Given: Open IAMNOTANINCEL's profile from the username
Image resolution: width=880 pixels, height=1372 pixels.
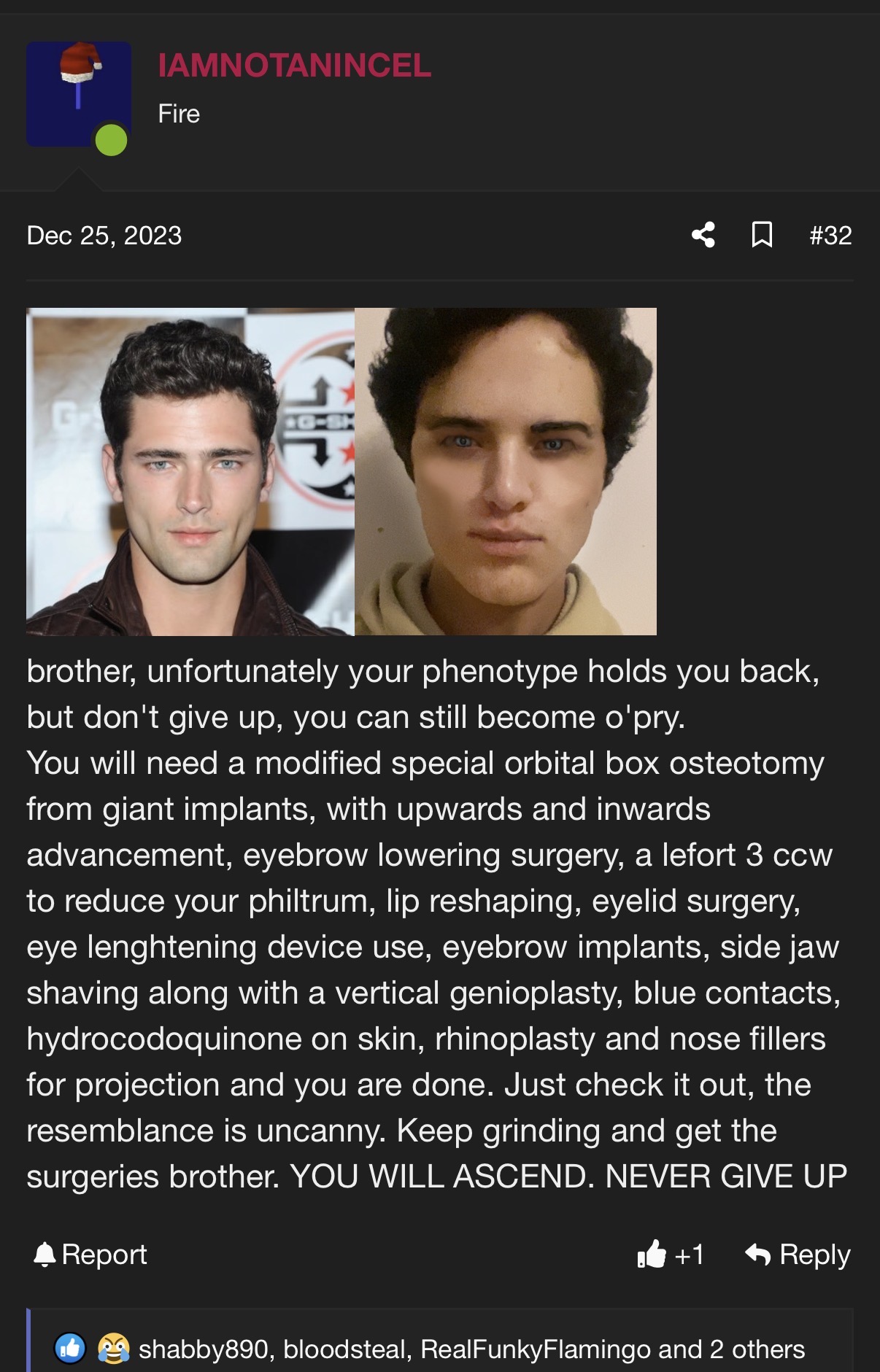Looking at the screenshot, I should pos(294,66).
